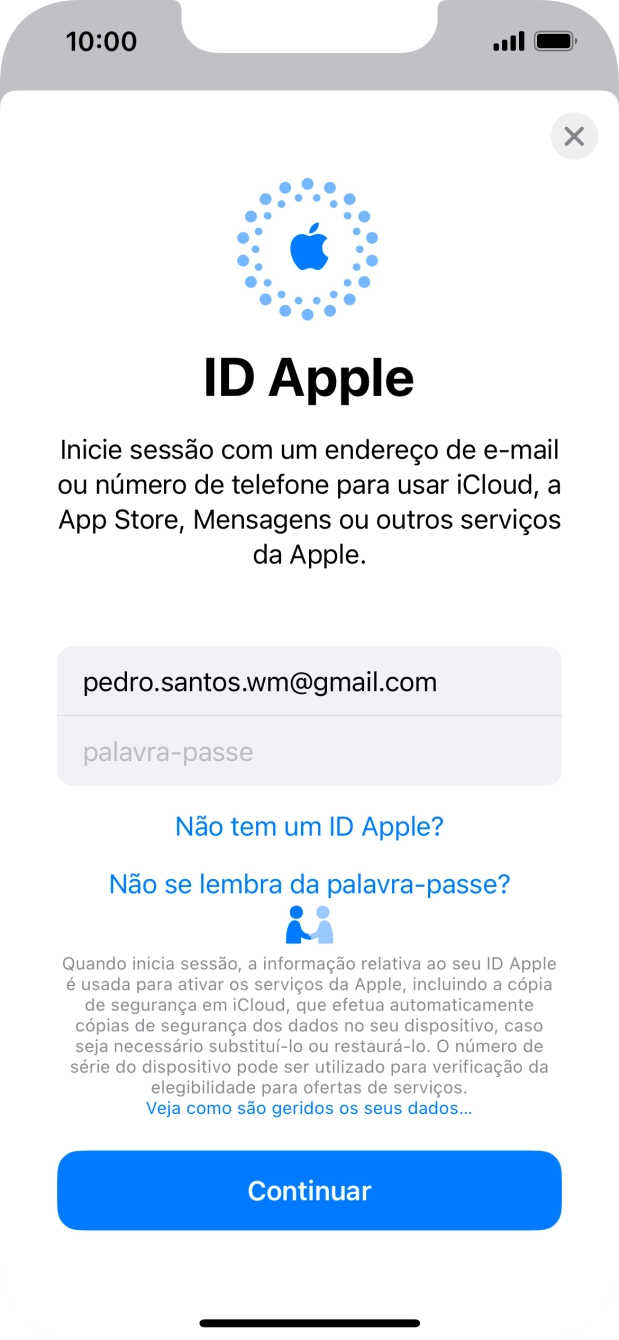The image size is (619, 1340).
Task: Tap the email field with pedro.santos.wm@gmail.com
Action: [x=309, y=682]
